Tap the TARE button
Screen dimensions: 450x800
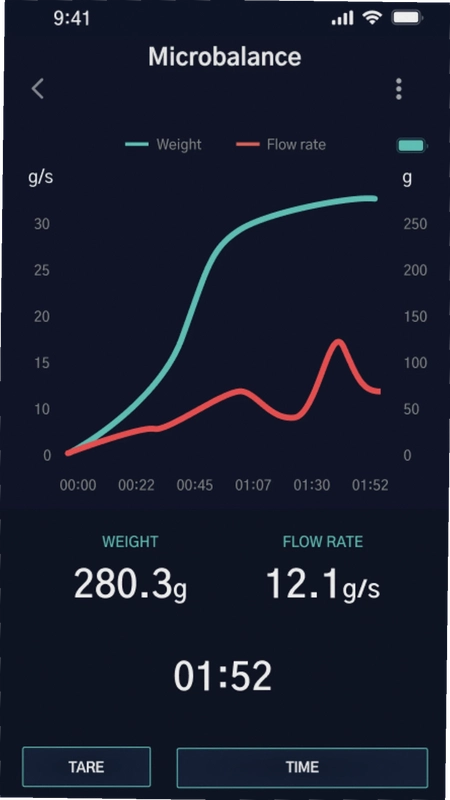(86, 766)
